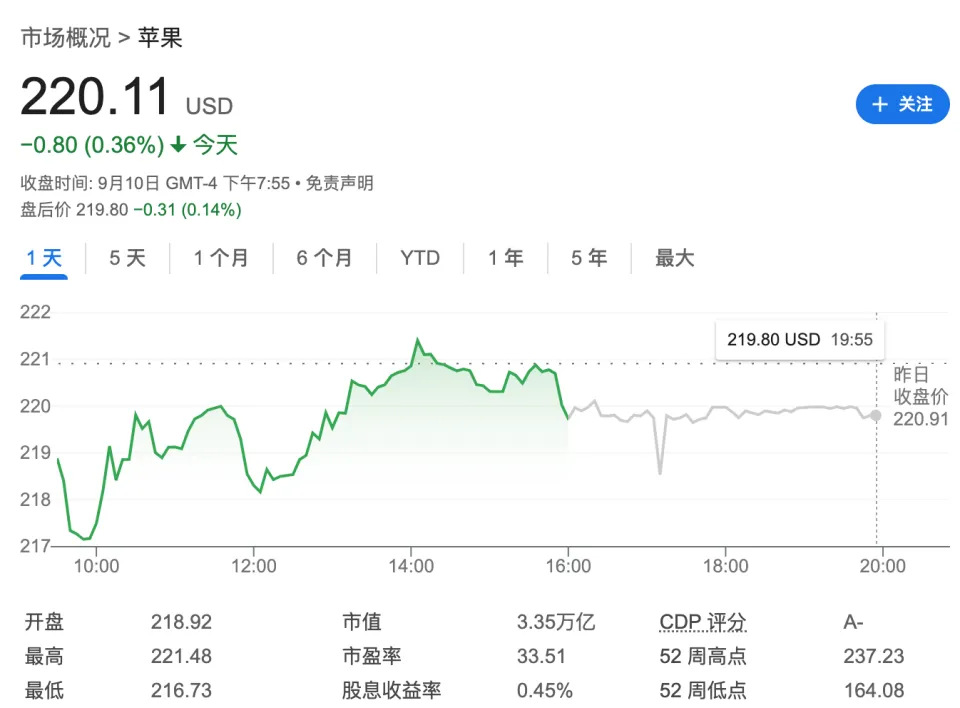The image size is (960, 708).
Task: Switch chart to the 5 天 range
Action: [127, 258]
